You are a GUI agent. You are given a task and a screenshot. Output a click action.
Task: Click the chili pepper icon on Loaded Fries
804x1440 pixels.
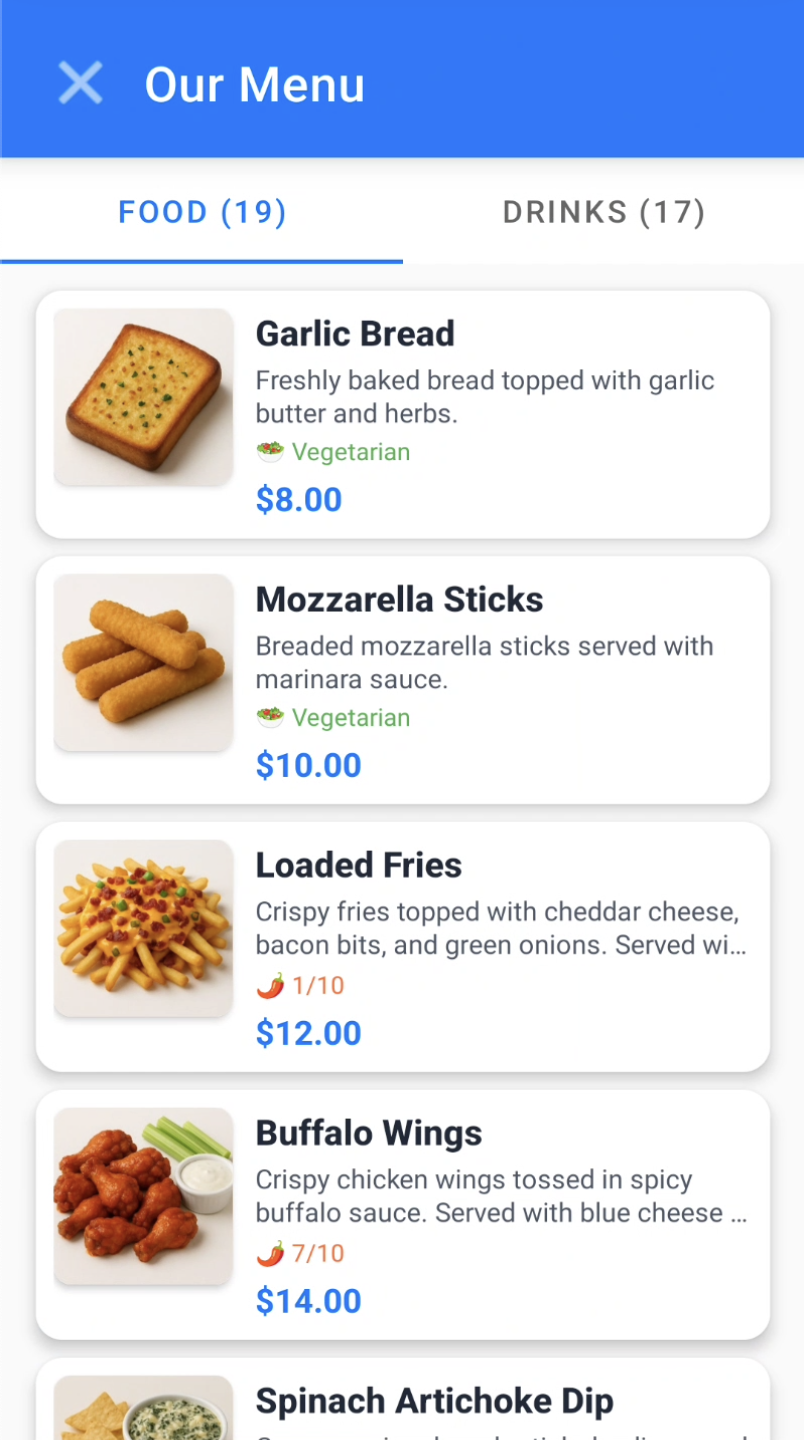point(268,985)
